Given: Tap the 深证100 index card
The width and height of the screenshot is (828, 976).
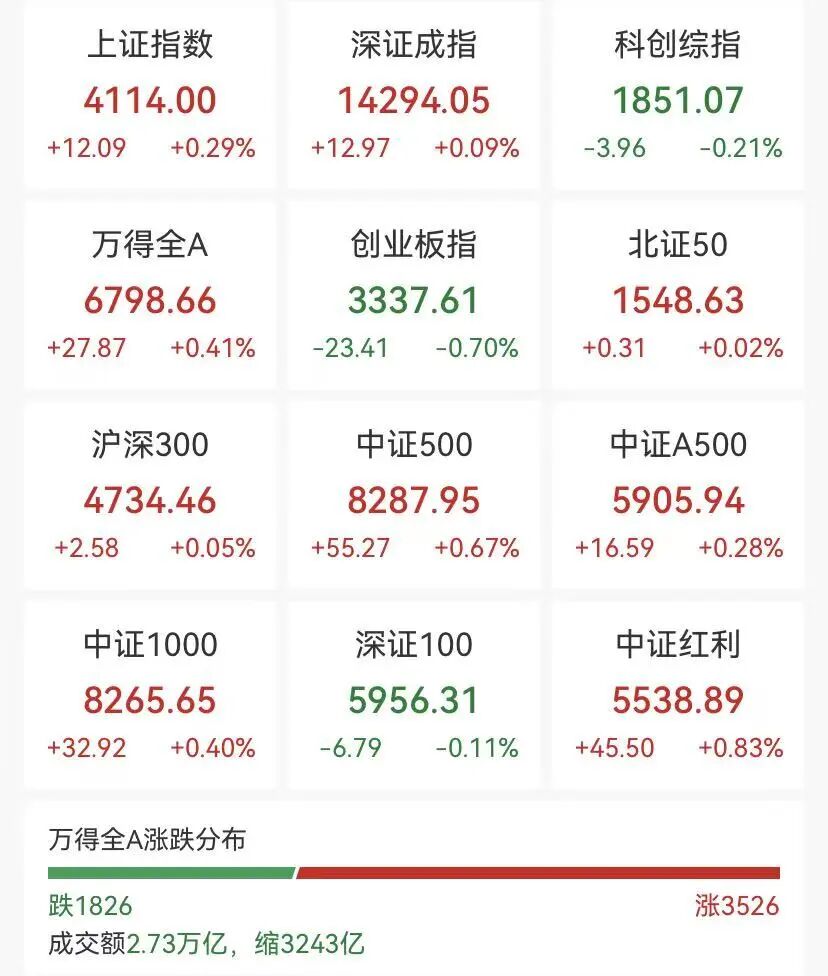Looking at the screenshot, I should pyautogui.click(x=414, y=697).
